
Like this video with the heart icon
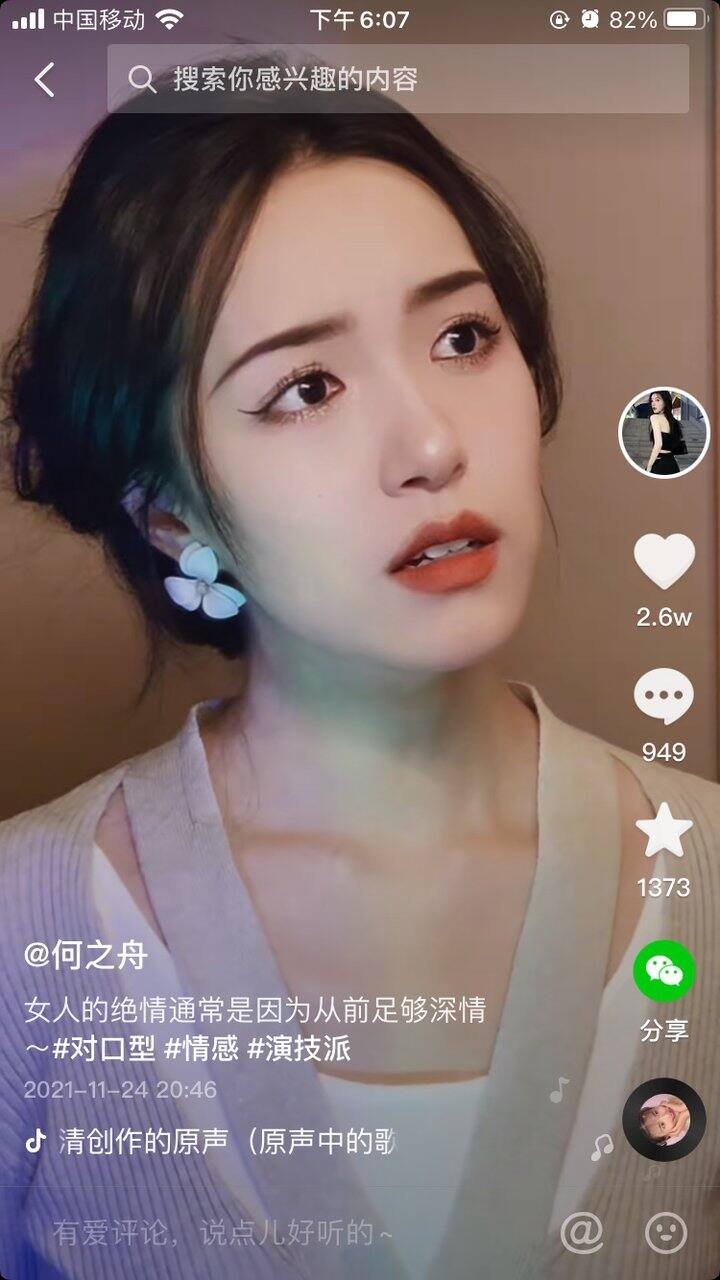[x=664, y=561]
